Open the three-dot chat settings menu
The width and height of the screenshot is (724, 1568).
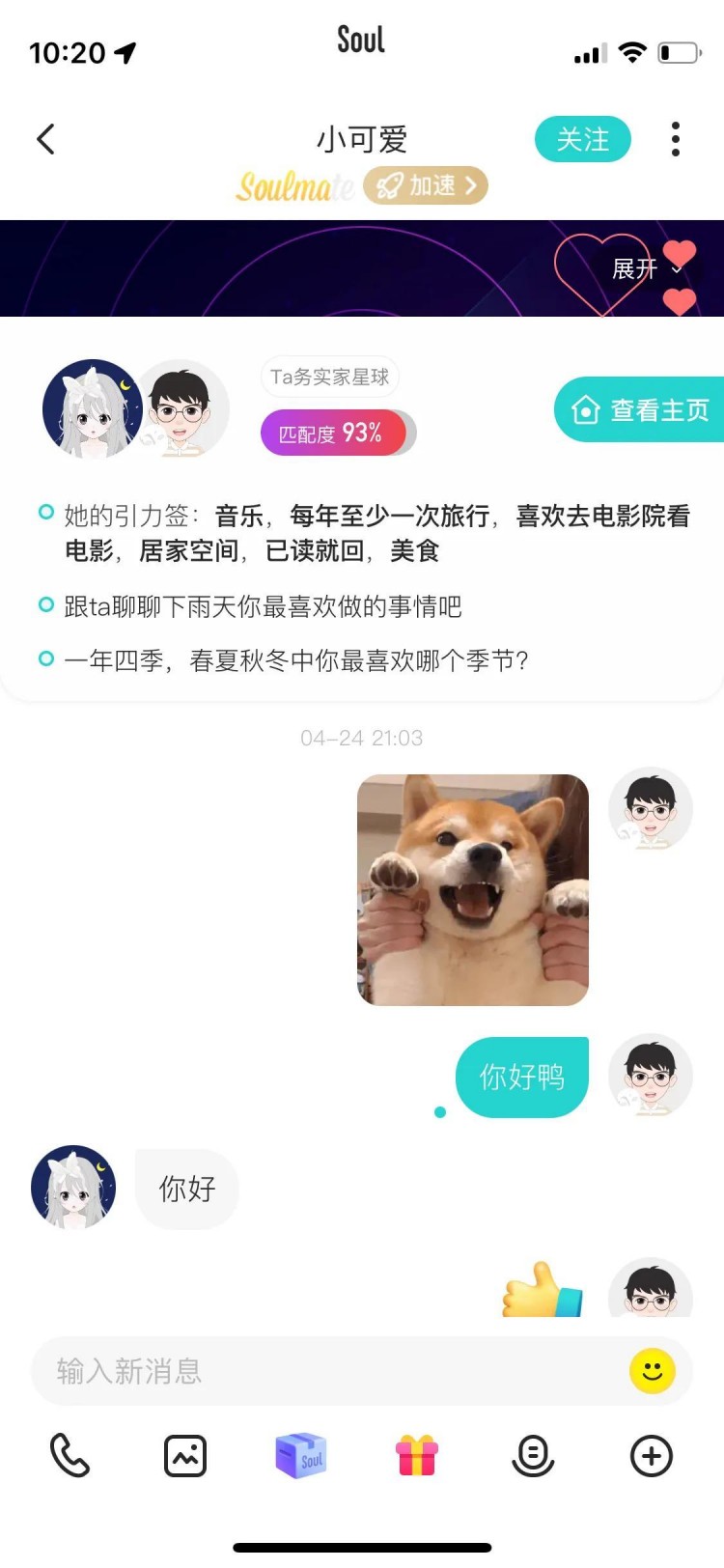[x=675, y=139]
